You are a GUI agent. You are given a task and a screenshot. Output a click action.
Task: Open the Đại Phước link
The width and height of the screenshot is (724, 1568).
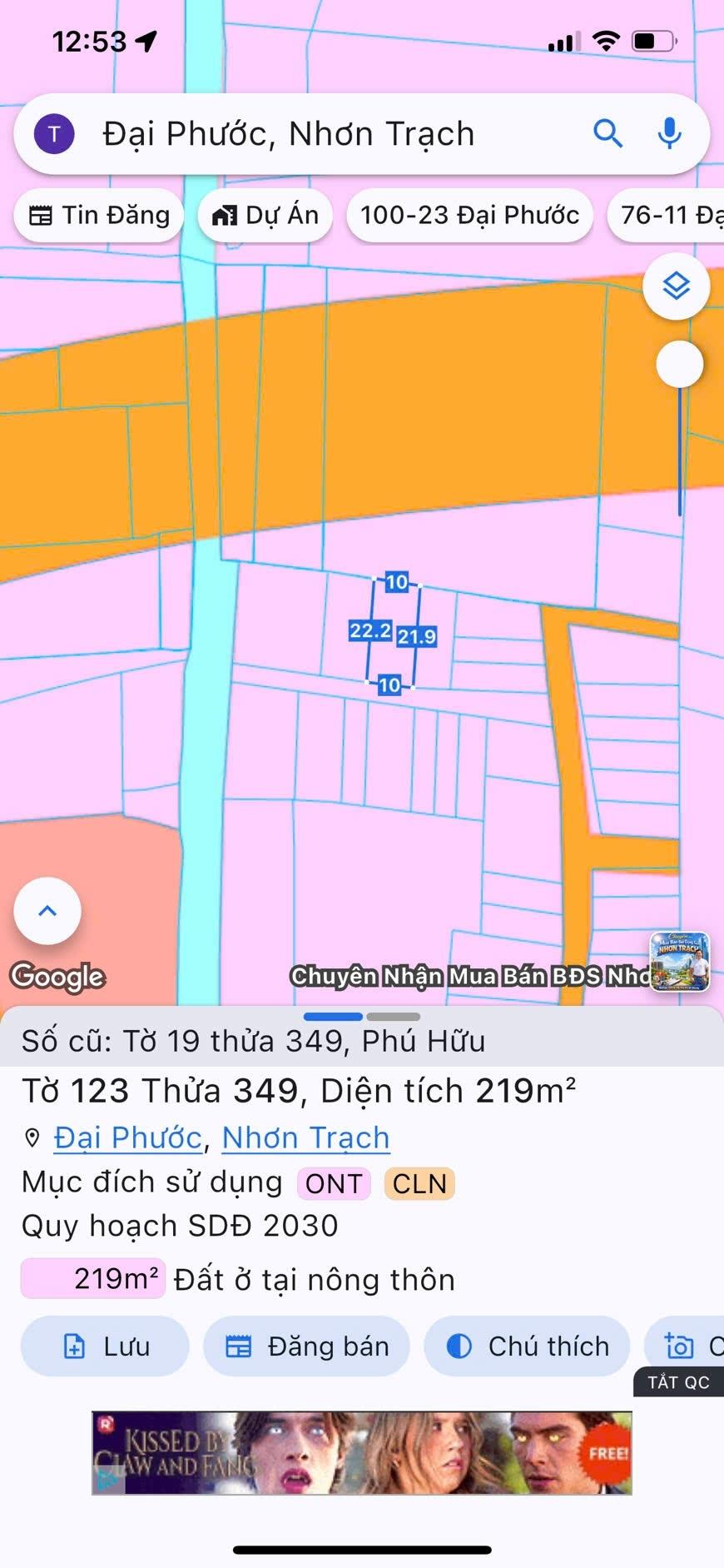[128, 1137]
